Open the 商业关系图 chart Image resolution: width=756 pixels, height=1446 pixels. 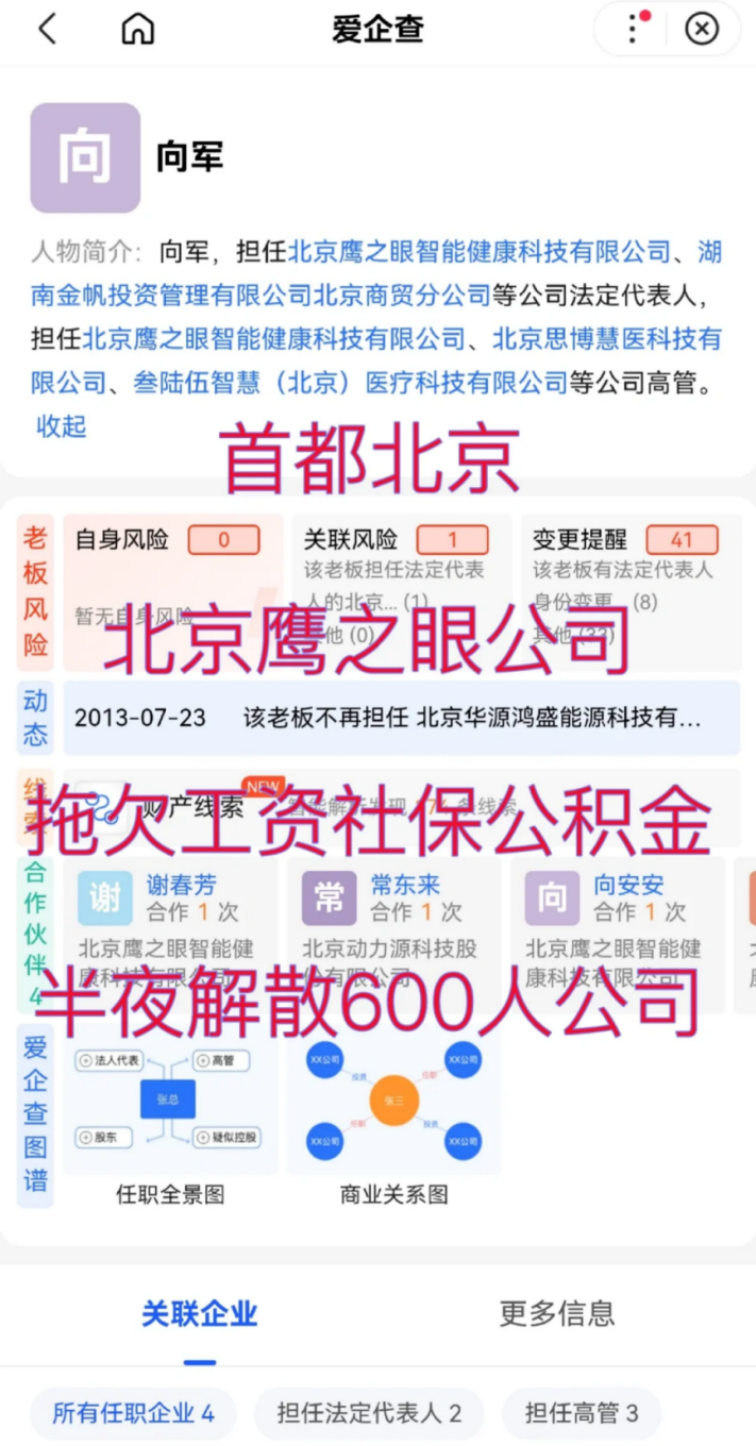tap(394, 1115)
